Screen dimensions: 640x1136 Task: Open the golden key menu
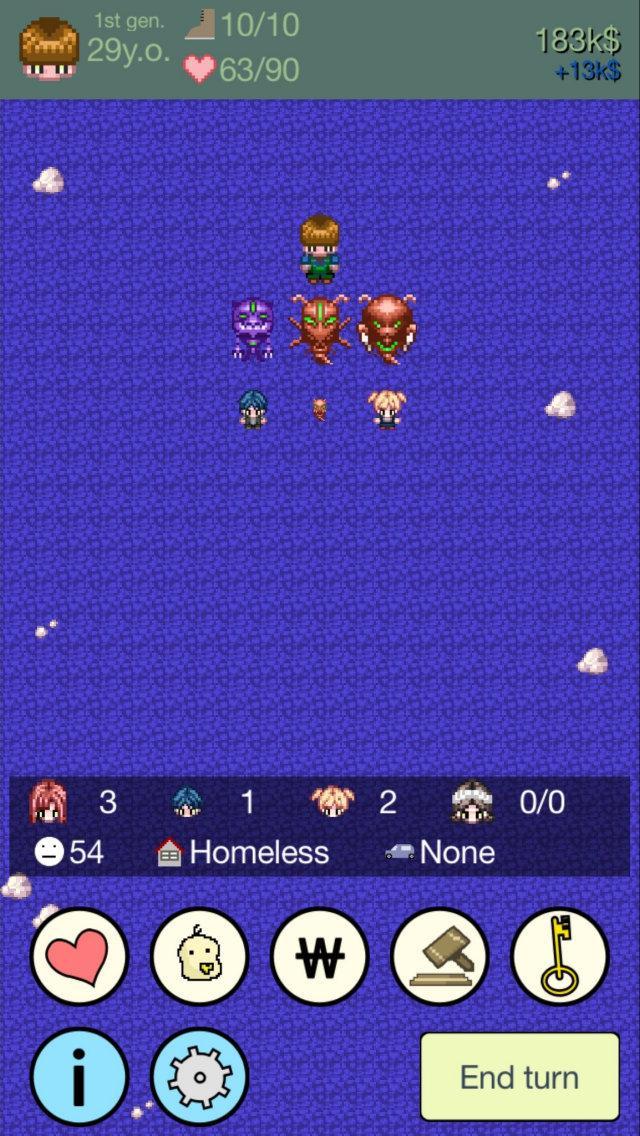pos(560,955)
